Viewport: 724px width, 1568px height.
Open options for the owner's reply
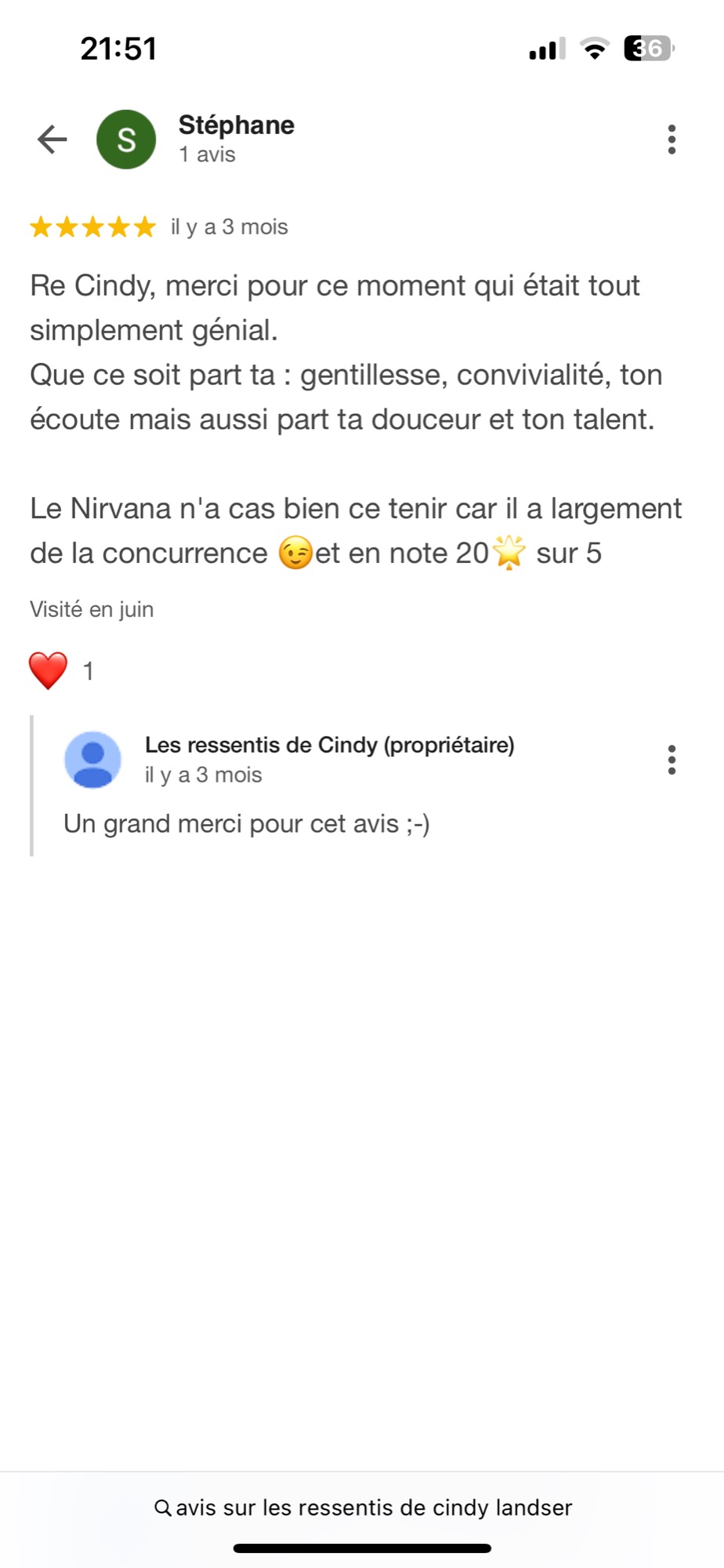pos(672,760)
